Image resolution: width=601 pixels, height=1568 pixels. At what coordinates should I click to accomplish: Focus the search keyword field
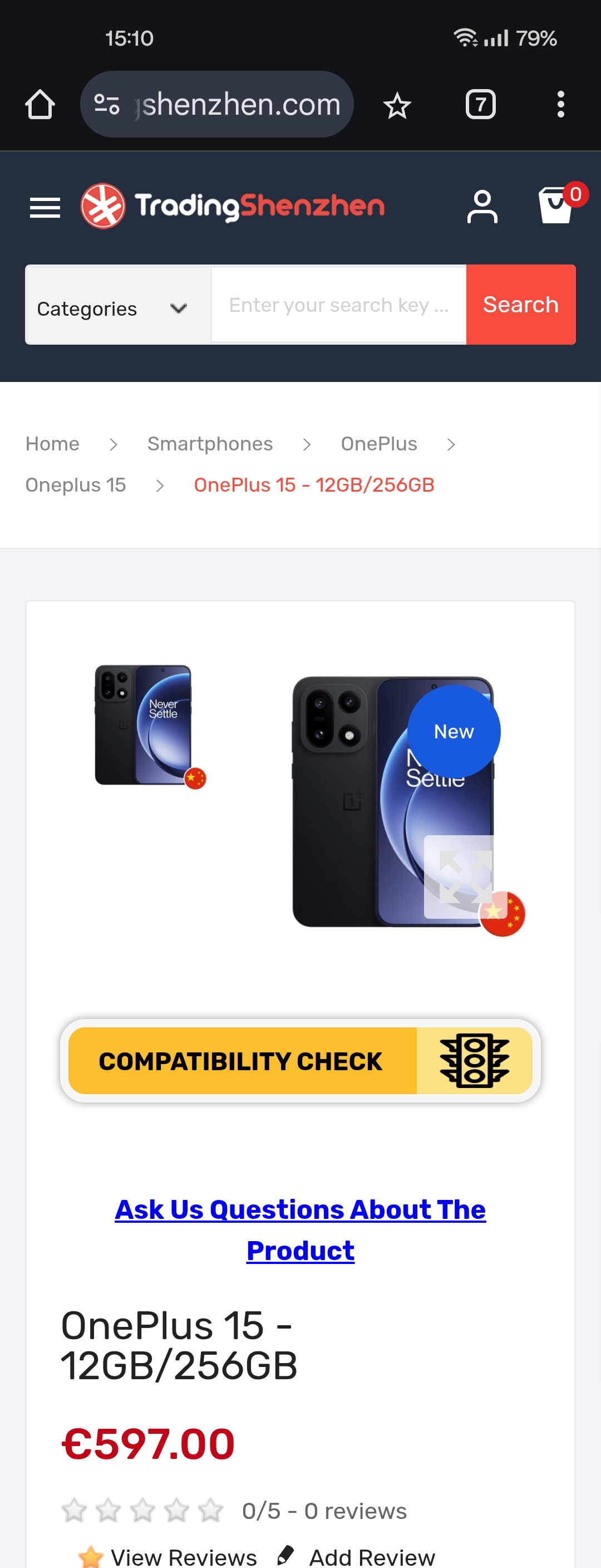click(x=338, y=305)
